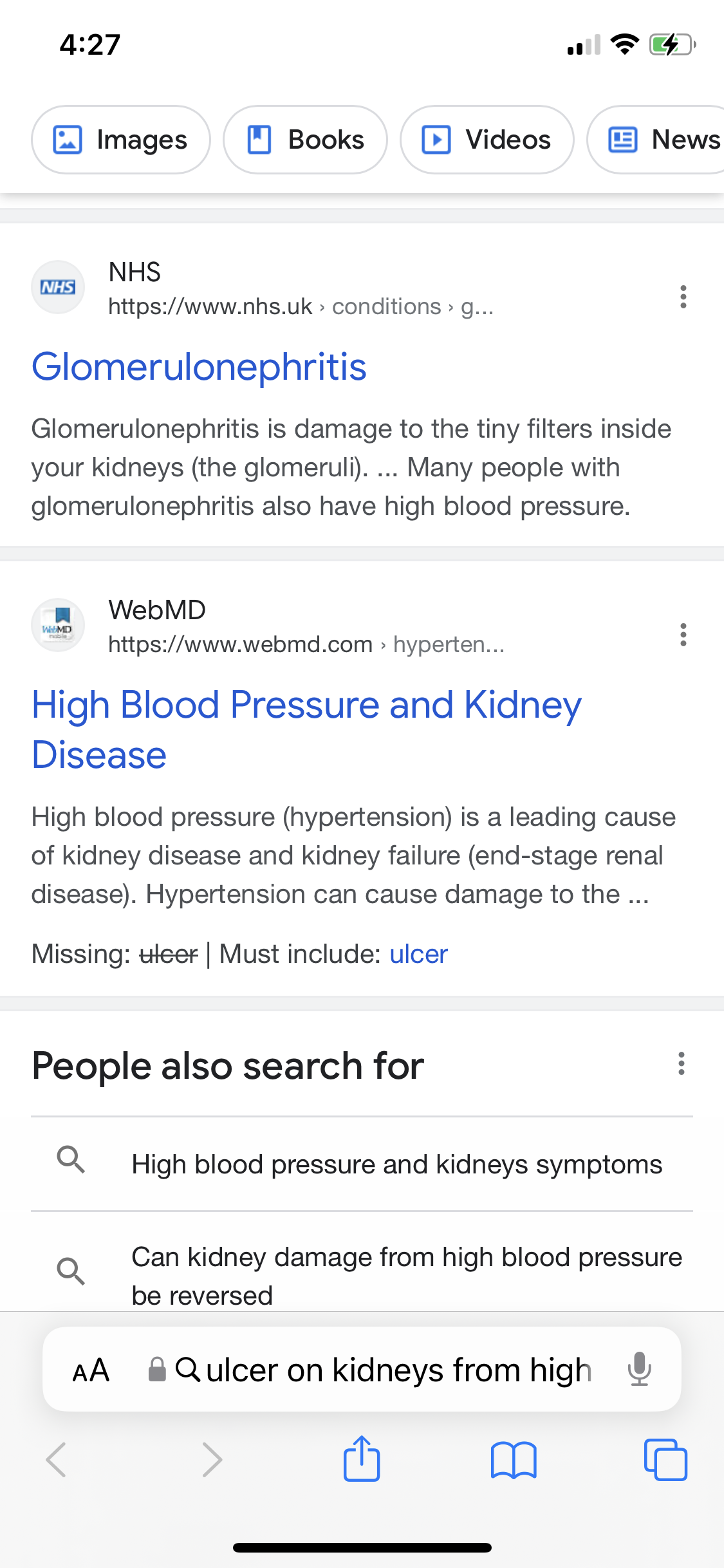724x1568 pixels.
Task: Open the AA reader and text size menu
Action: click(91, 1370)
